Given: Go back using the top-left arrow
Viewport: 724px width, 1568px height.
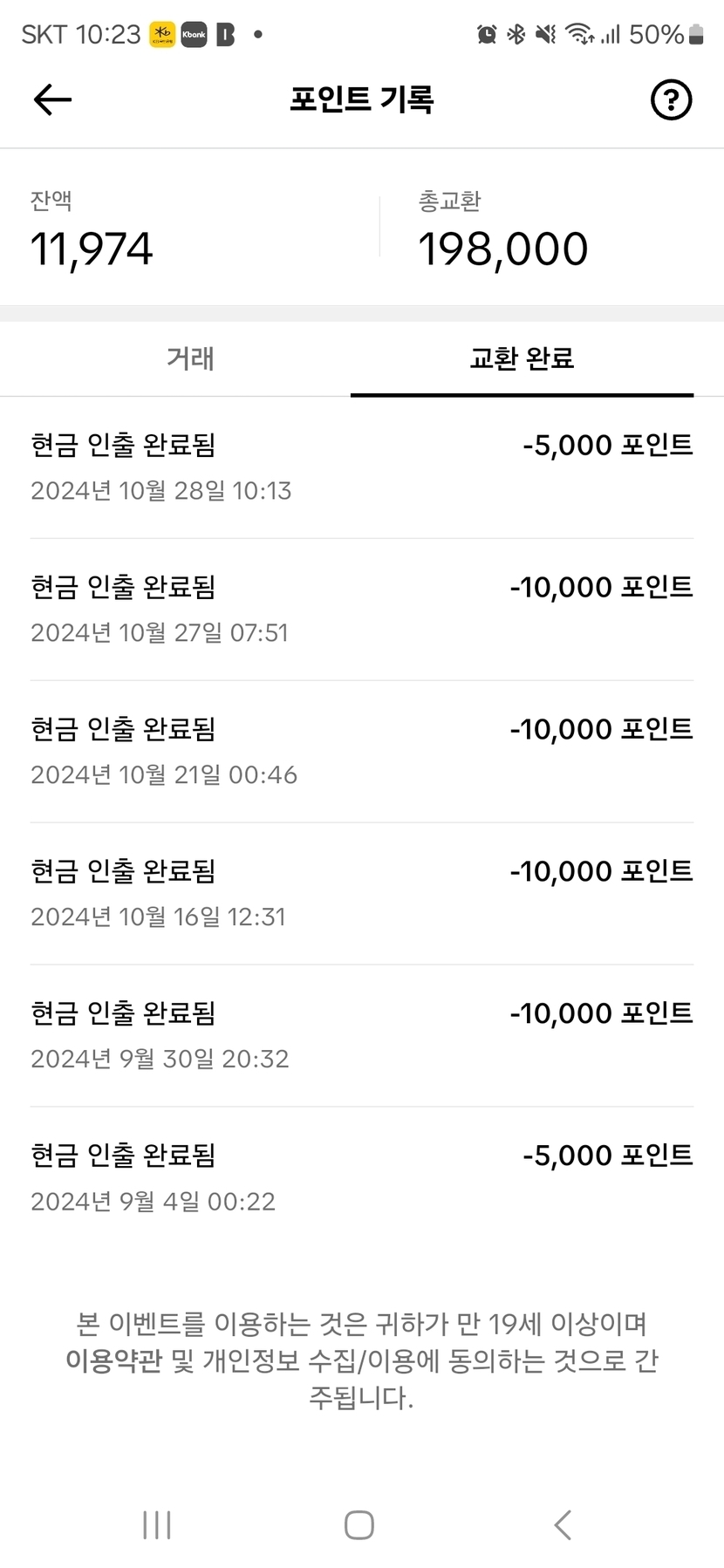Looking at the screenshot, I should tap(52, 99).
